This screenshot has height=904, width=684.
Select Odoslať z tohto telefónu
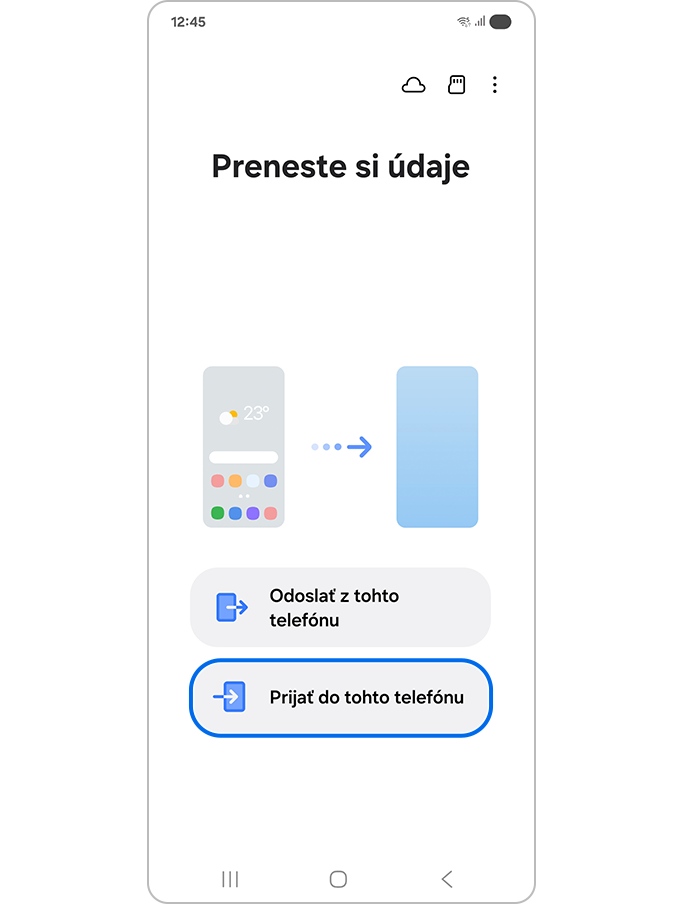click(340, 607)
